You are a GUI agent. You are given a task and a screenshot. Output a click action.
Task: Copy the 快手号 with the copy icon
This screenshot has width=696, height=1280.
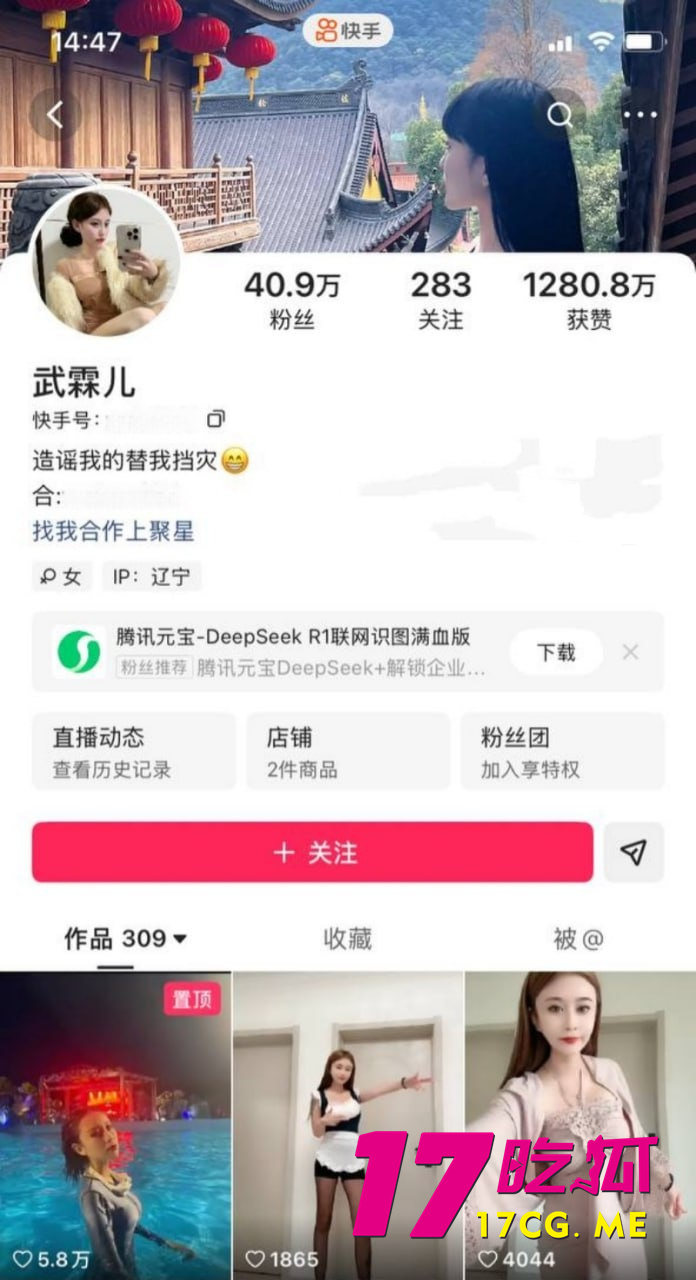coord(215,419)
